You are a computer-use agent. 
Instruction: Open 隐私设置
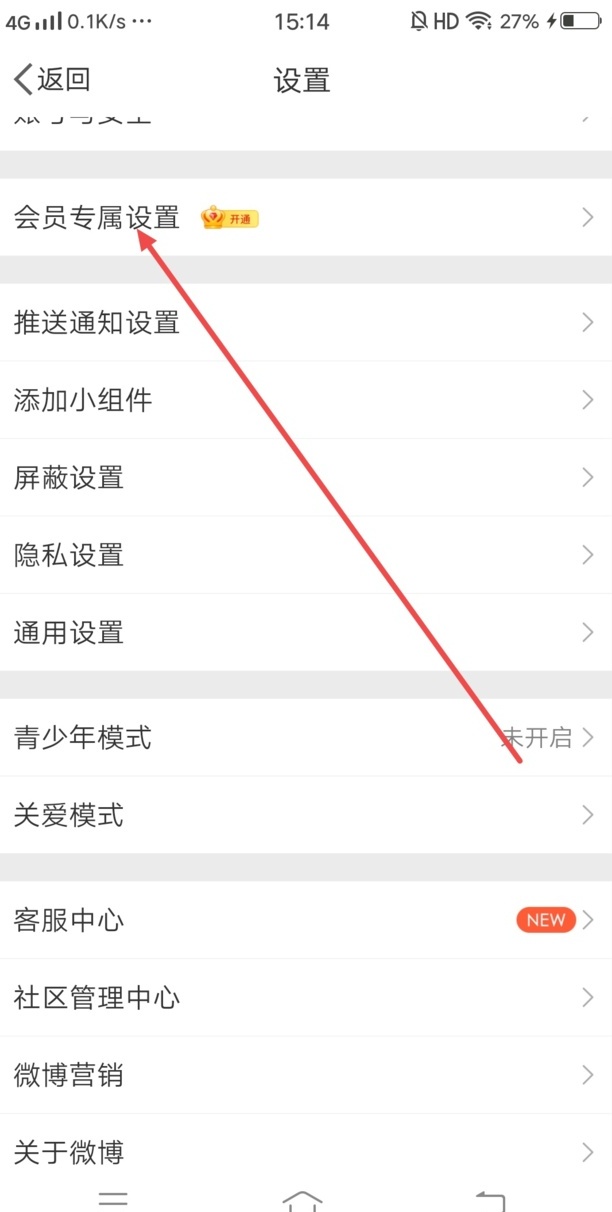pos(300,555)
